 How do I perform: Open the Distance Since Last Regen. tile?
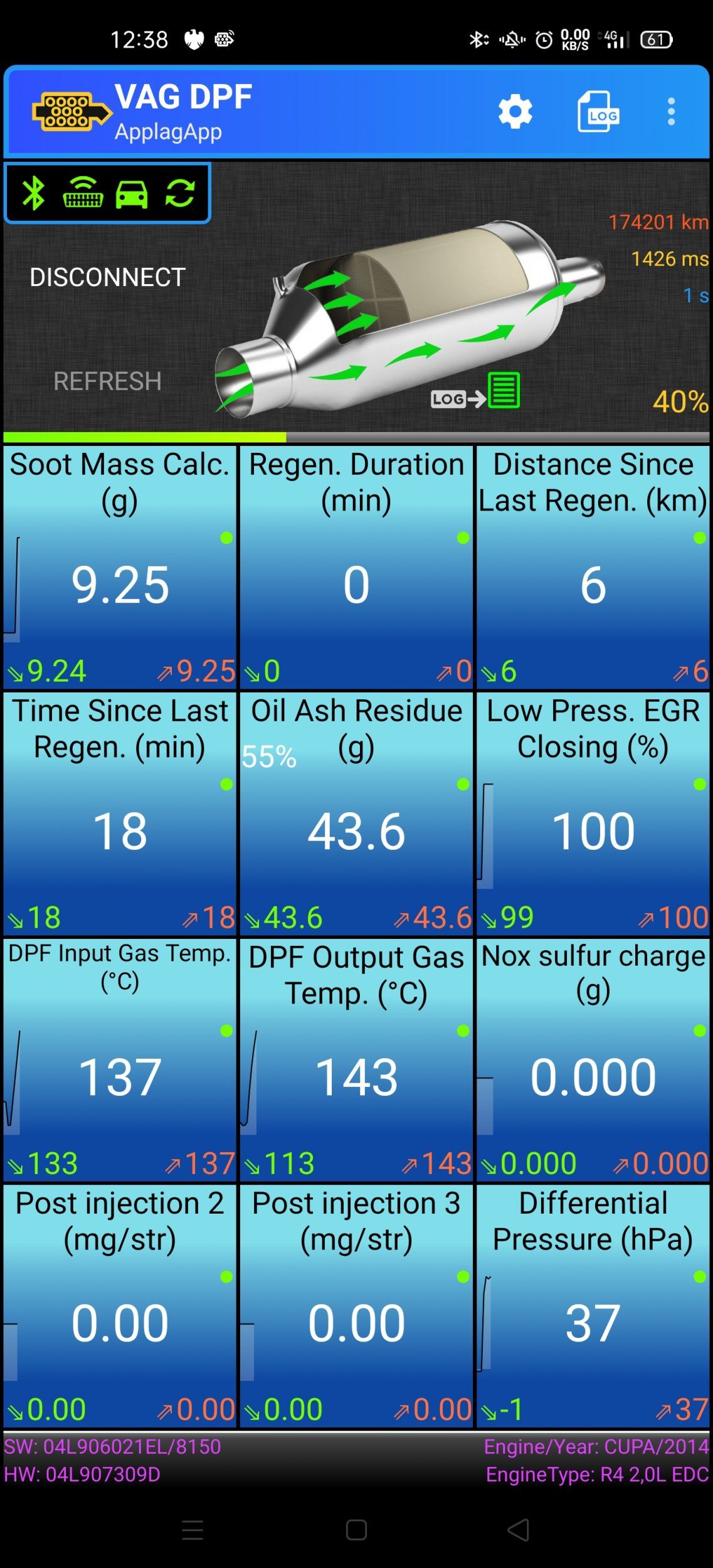[593, 568]
